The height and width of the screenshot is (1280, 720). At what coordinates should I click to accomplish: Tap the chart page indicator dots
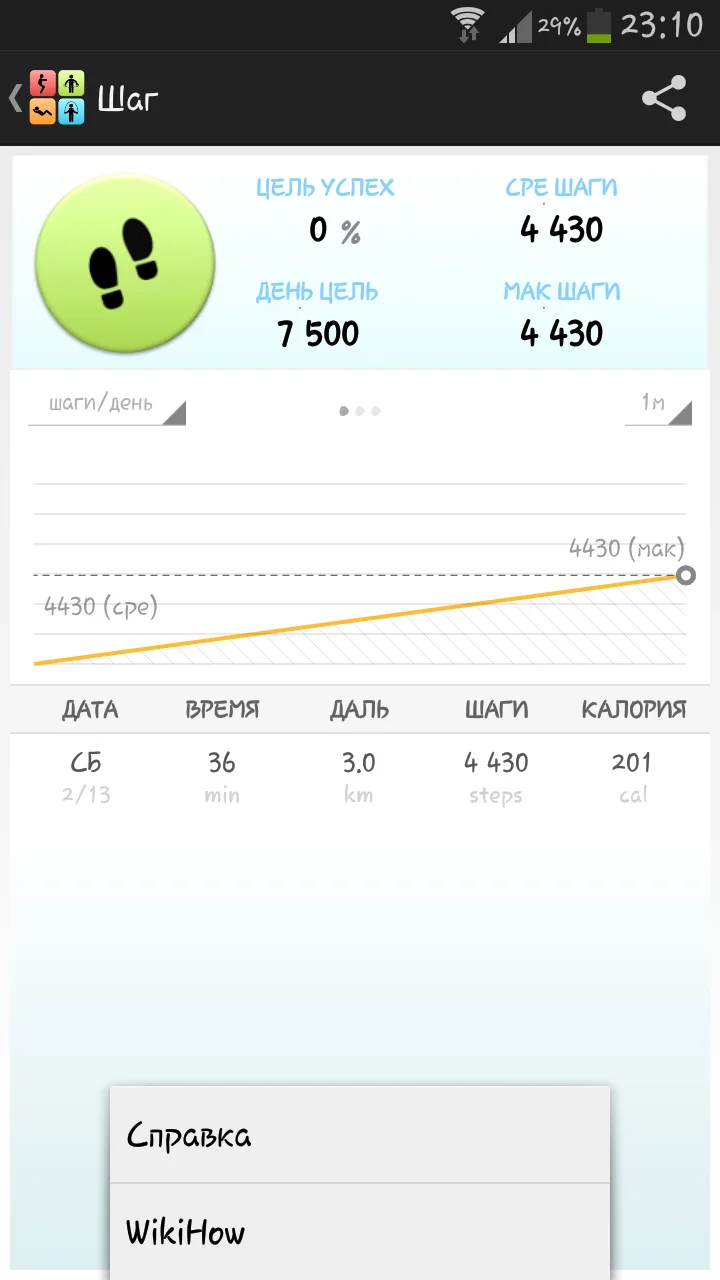360,411
